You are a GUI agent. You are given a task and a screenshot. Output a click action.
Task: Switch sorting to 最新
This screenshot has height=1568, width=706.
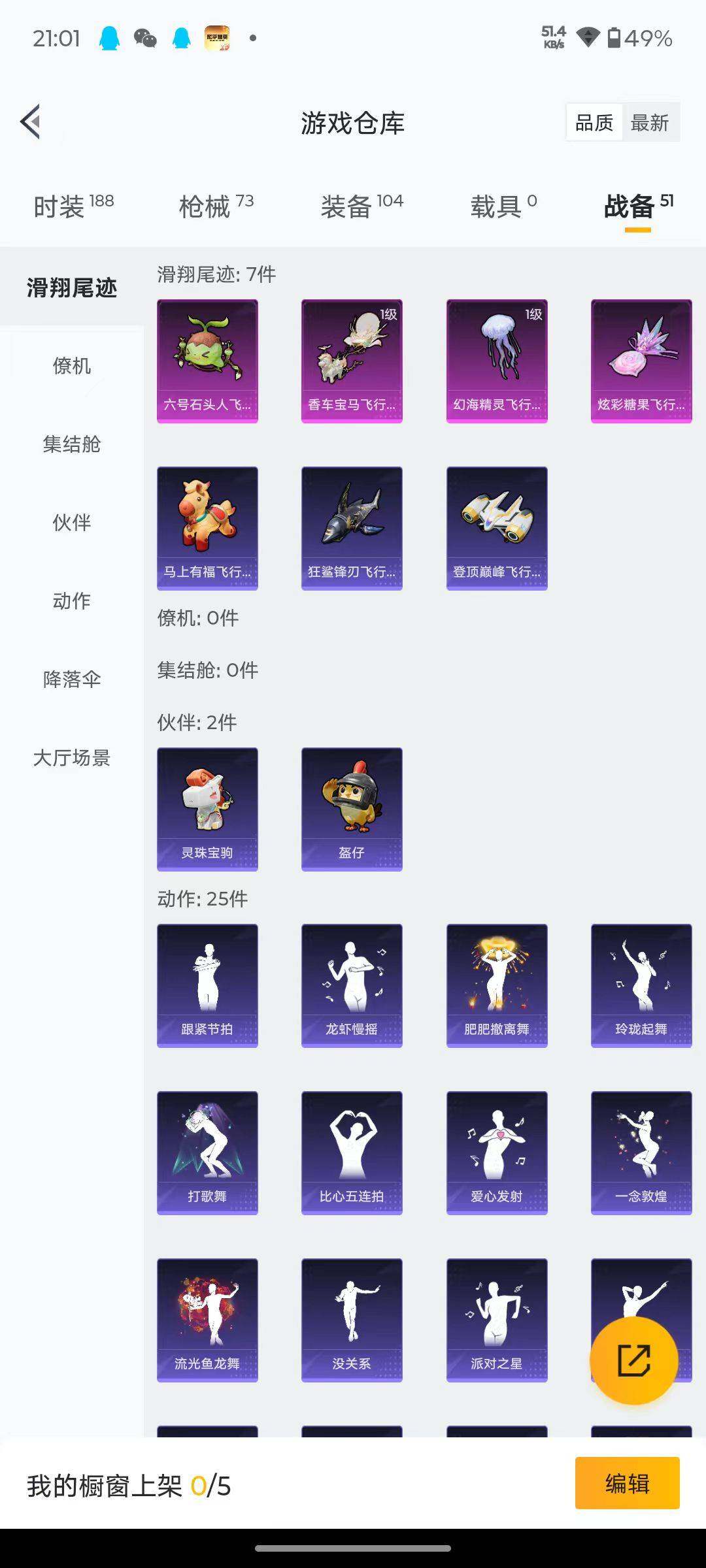click(x=651, y=122)
